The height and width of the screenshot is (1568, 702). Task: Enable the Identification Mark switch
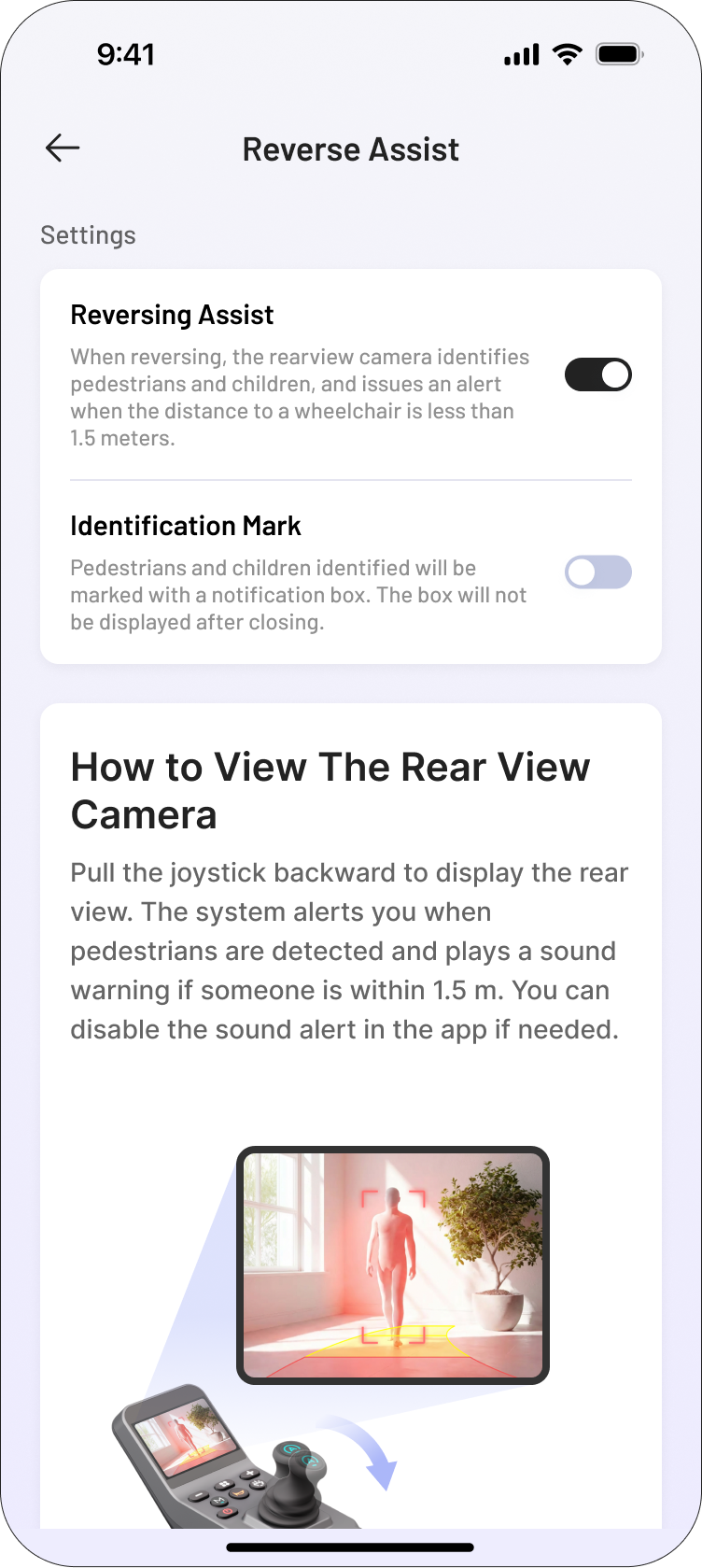598,572
